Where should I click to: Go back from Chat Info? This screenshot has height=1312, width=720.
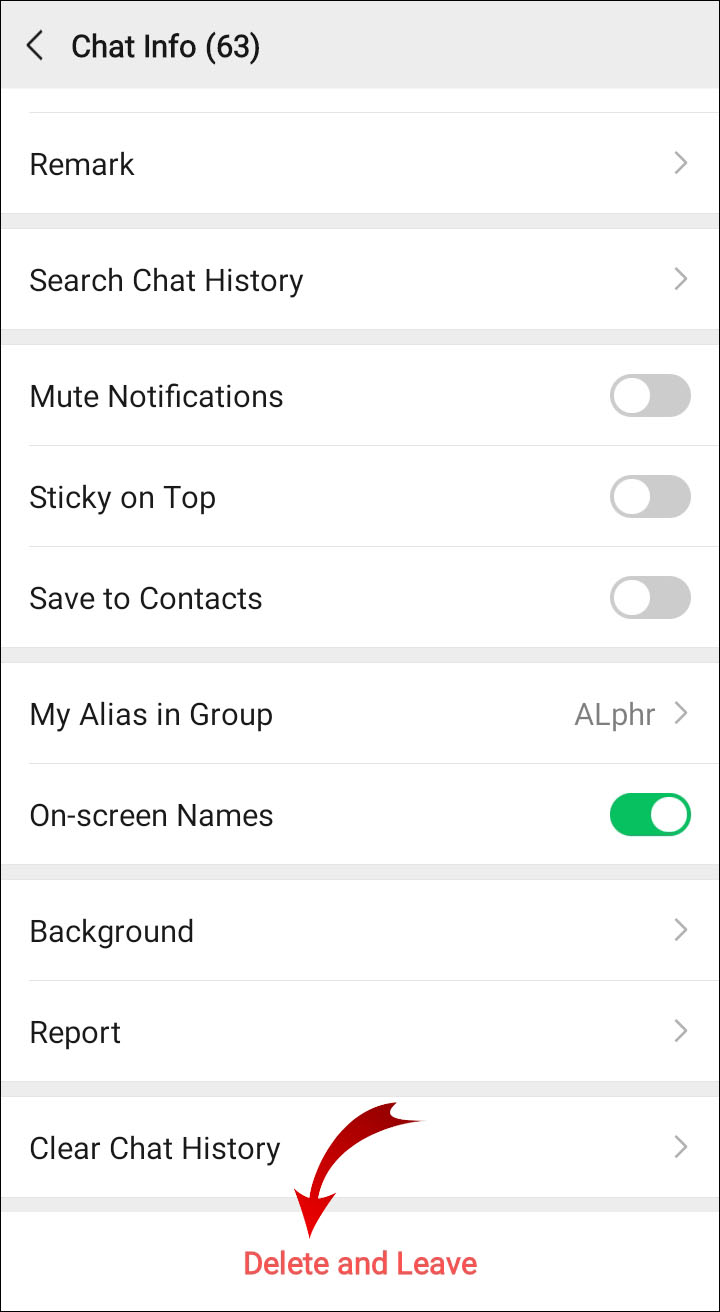tap(36, 46)
